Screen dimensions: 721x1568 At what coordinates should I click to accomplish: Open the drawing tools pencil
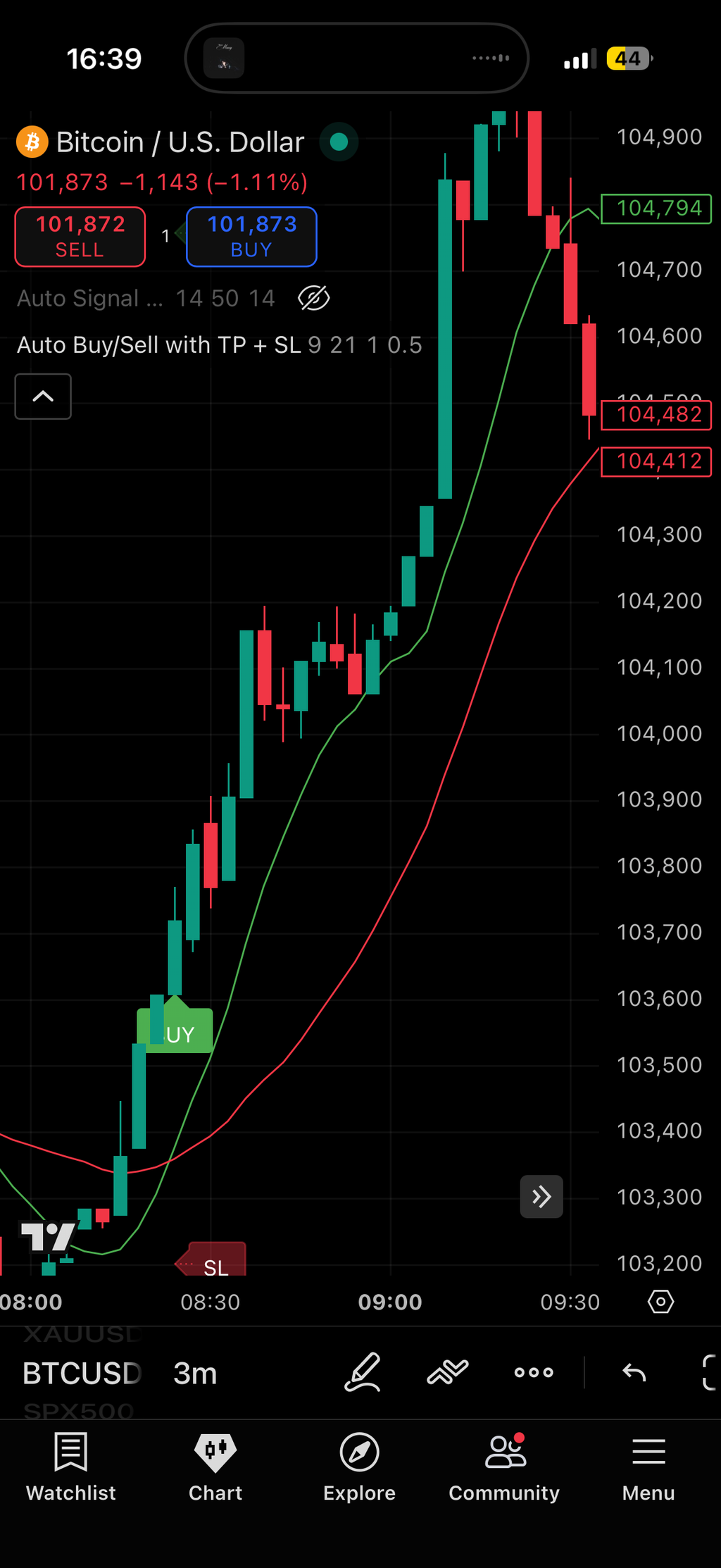[x=363, y=1372]
